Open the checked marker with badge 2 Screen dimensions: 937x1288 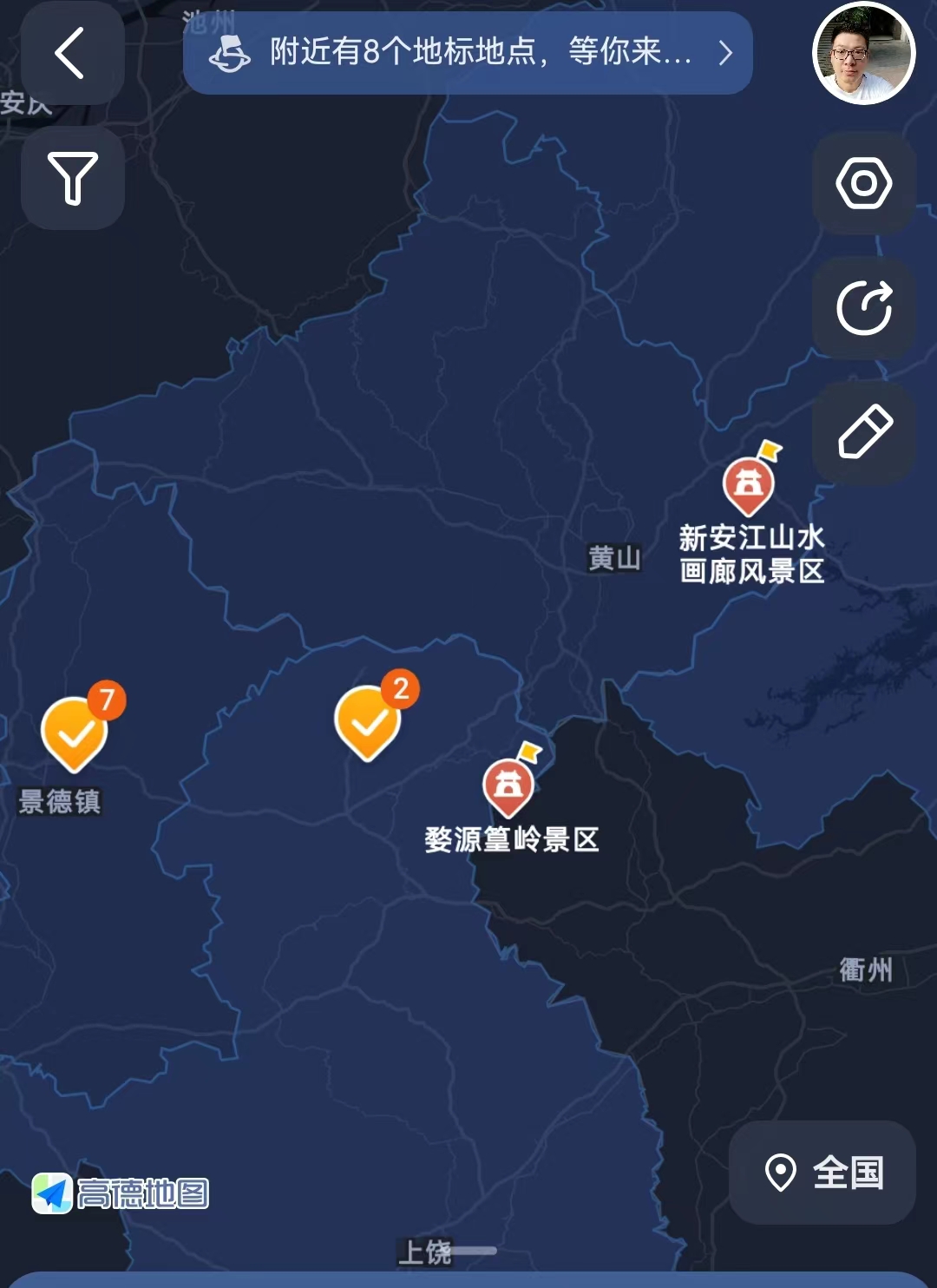(369, 722)
